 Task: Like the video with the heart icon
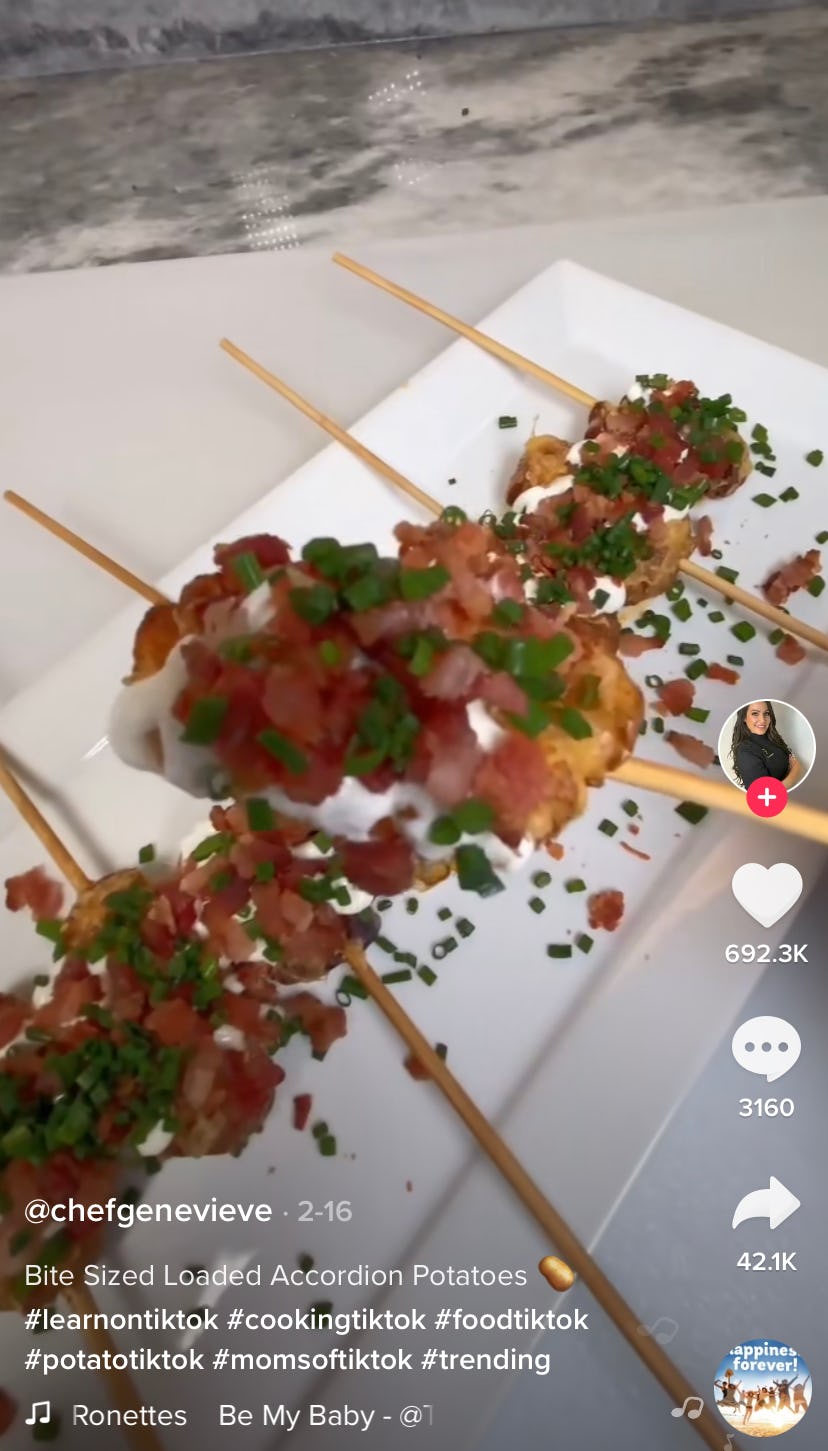[x=767, y=895]
